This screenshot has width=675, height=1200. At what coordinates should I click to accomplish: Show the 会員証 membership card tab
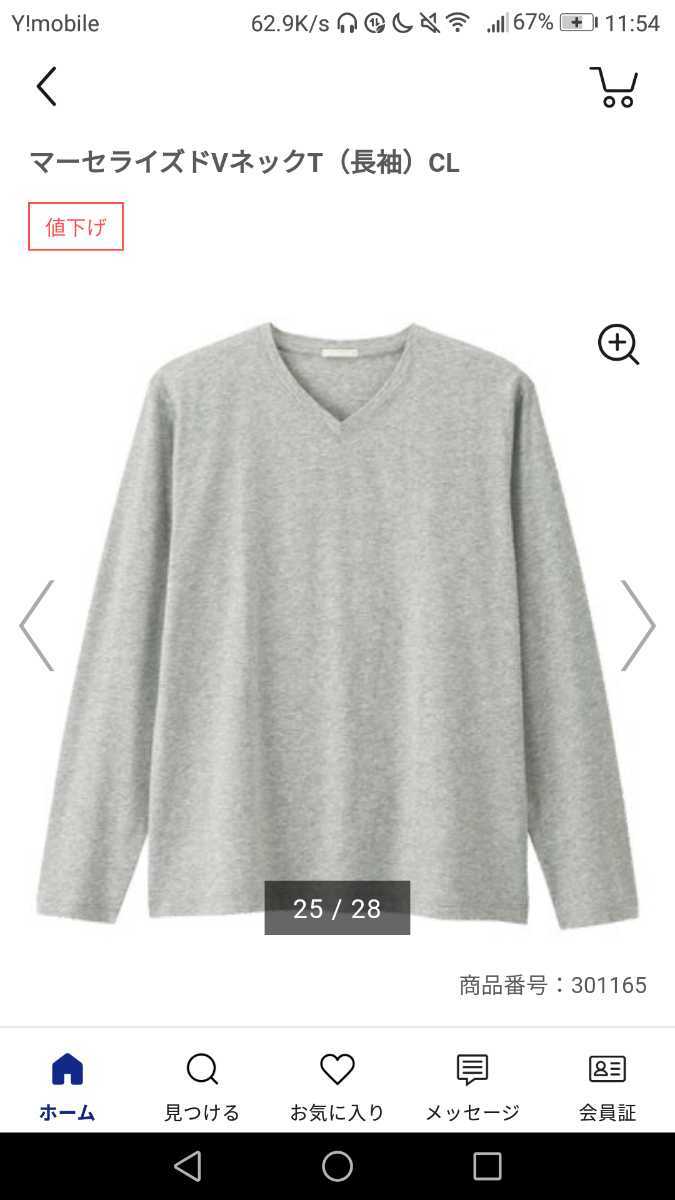(x=607, y=1087)
